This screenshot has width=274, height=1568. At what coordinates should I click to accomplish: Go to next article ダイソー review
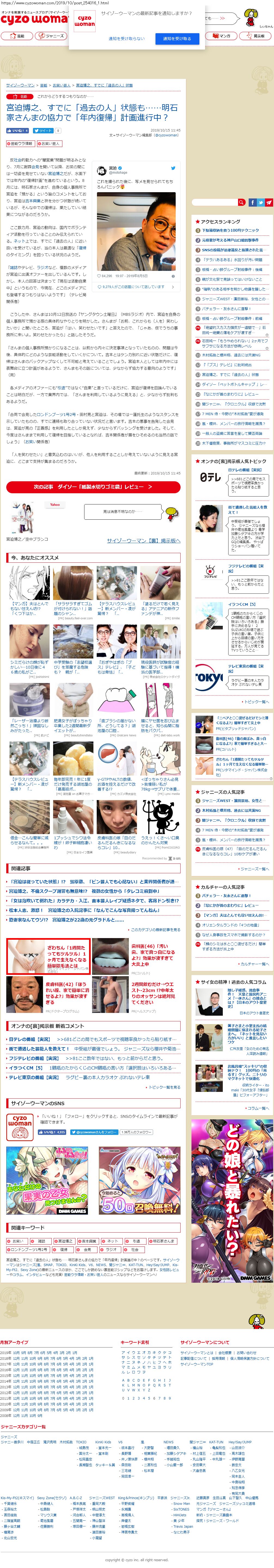(x=93, y=487)
